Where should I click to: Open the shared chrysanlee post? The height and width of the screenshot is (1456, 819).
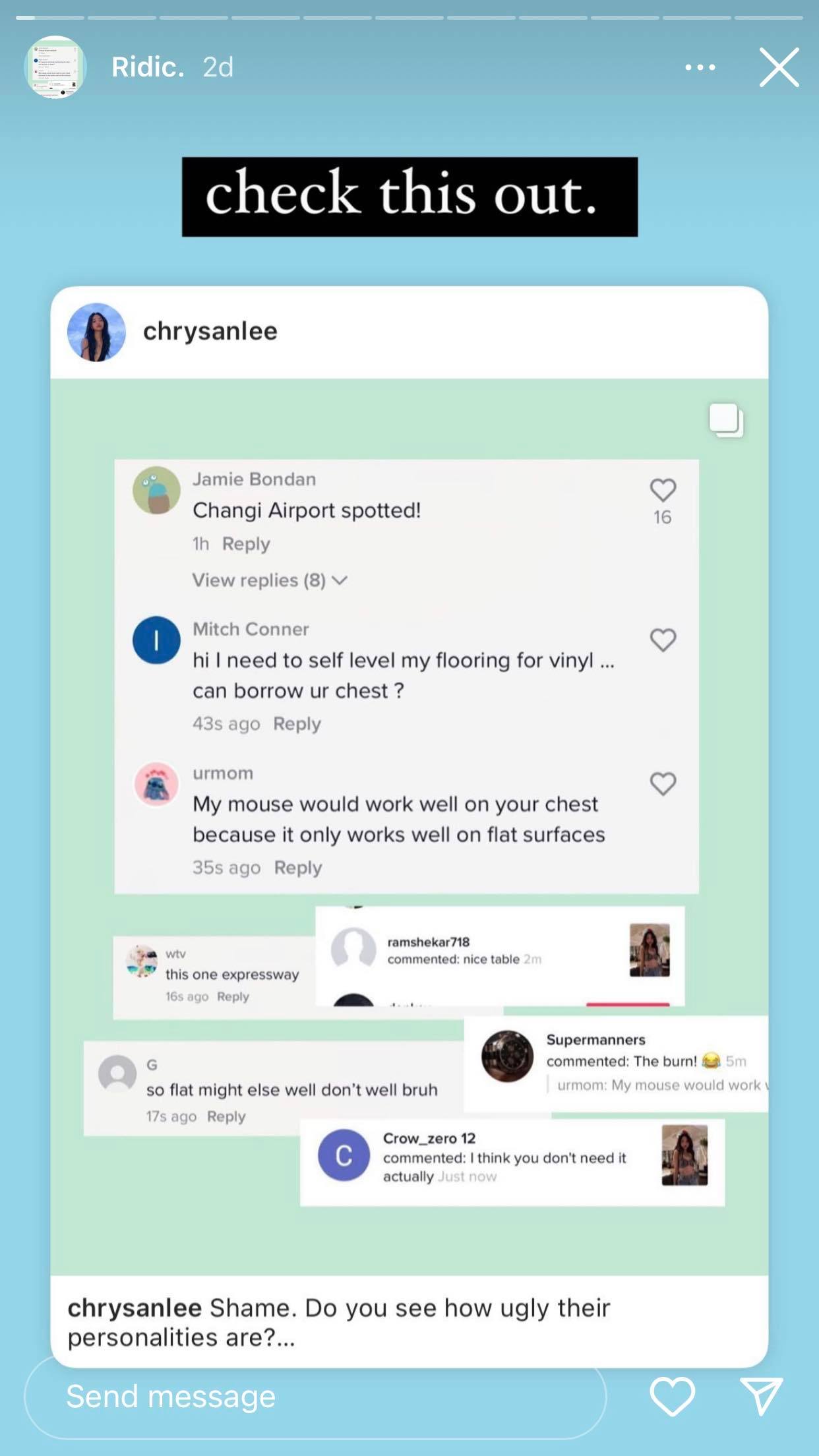tap(409, 826)
